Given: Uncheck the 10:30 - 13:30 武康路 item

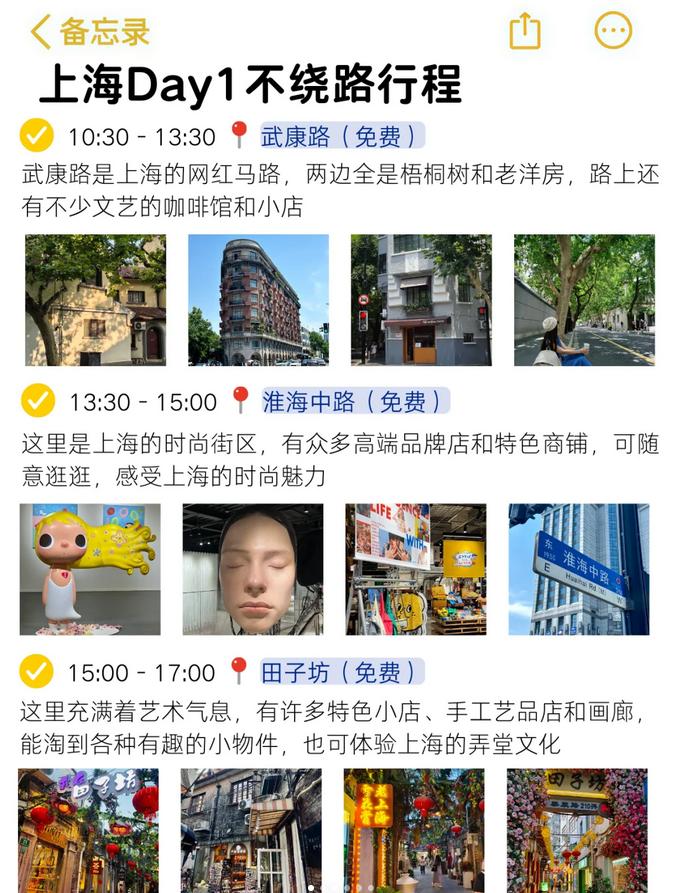Looking at the screenshot, I should [x=37, y=135].
